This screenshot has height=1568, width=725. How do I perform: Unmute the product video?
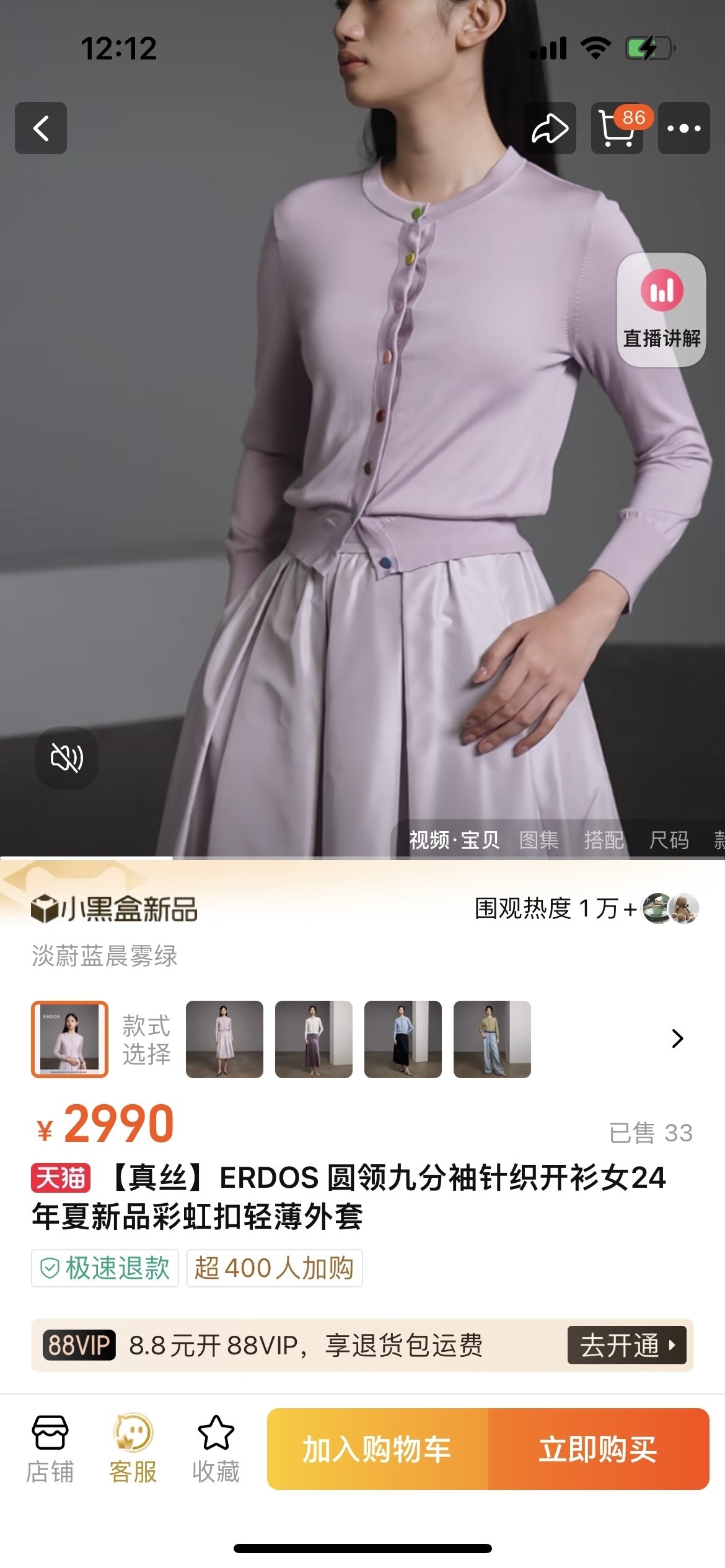click(67, 757)
